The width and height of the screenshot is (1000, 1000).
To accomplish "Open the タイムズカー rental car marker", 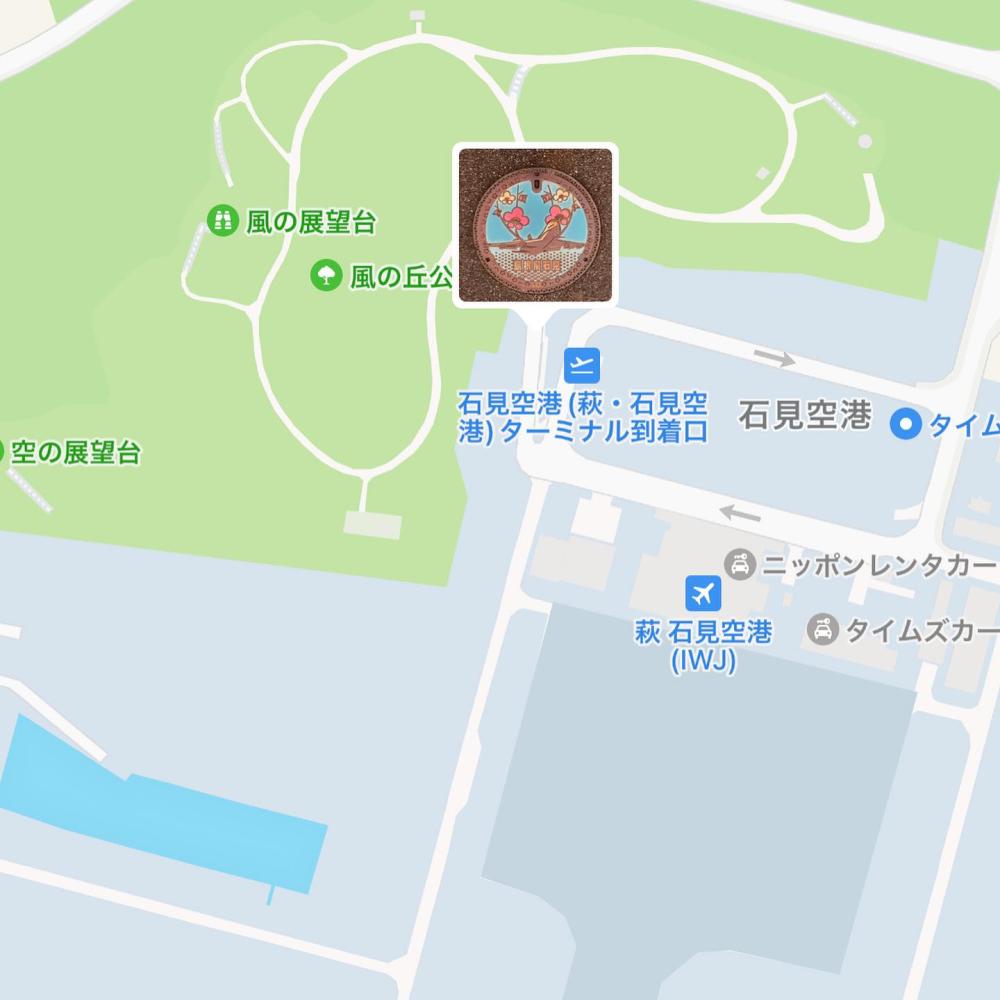I will point(822,630).
